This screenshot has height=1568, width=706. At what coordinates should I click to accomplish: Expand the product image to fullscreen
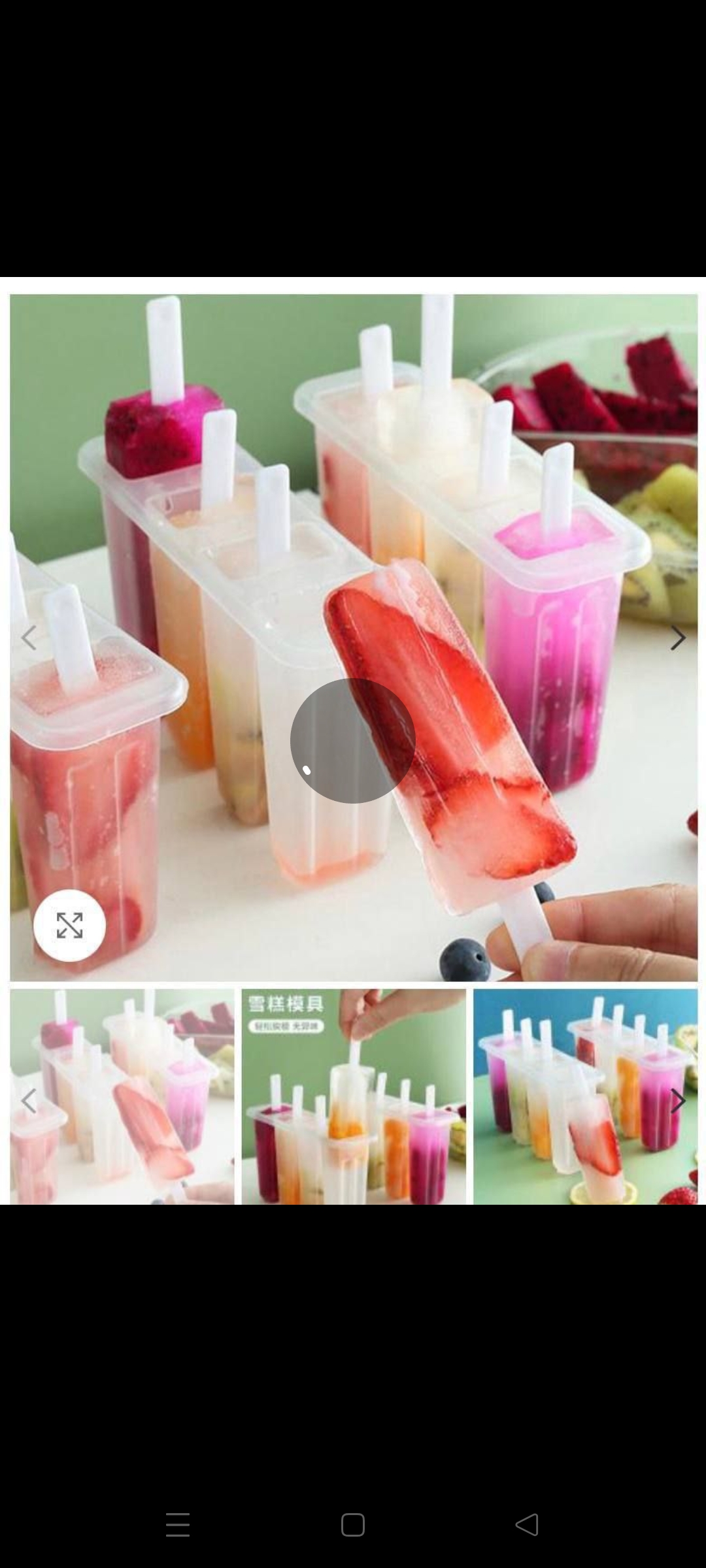(x=69, y=925)
